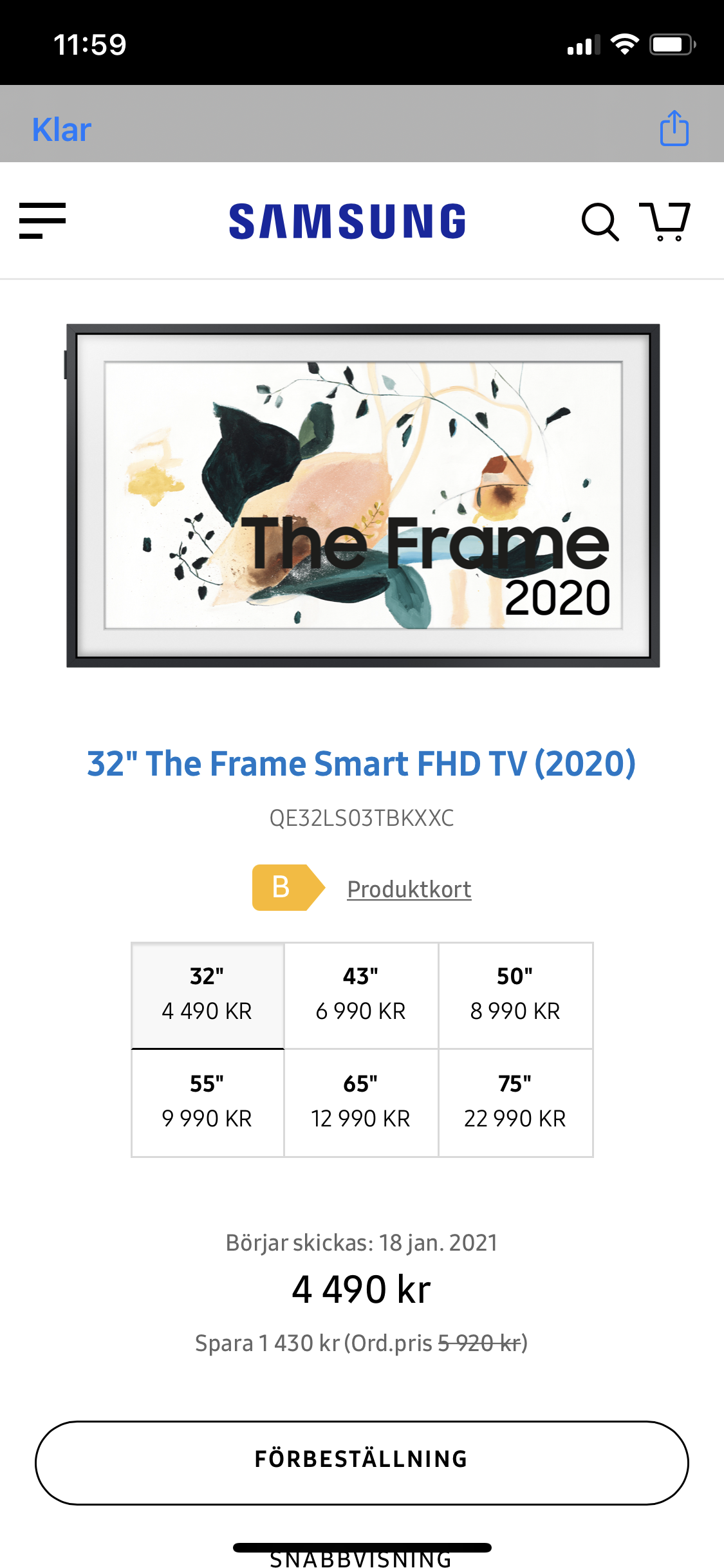Share this page

coord(674,128)
